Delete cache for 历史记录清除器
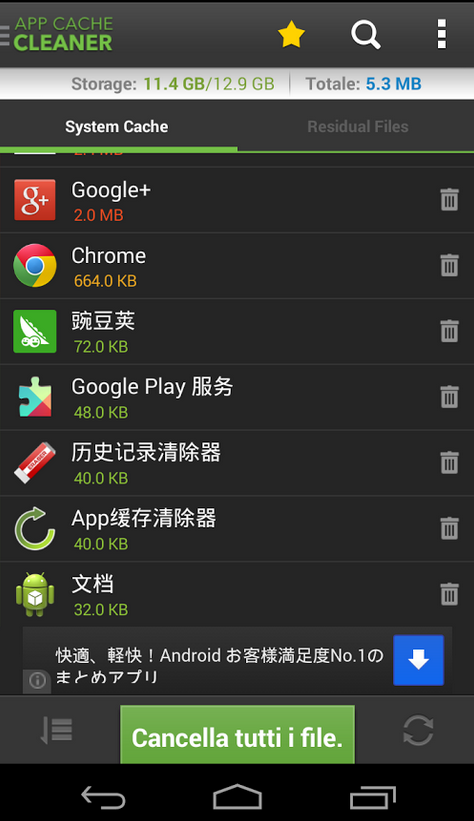The width and height of the screenshot is (474, 821). (449, 462)
